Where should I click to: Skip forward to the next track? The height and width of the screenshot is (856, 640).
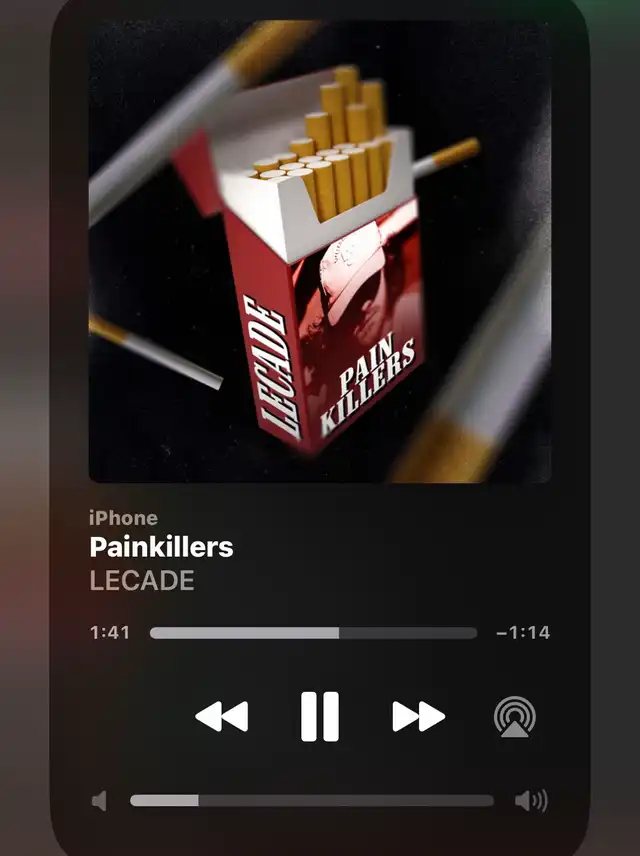tap(418, 716)
